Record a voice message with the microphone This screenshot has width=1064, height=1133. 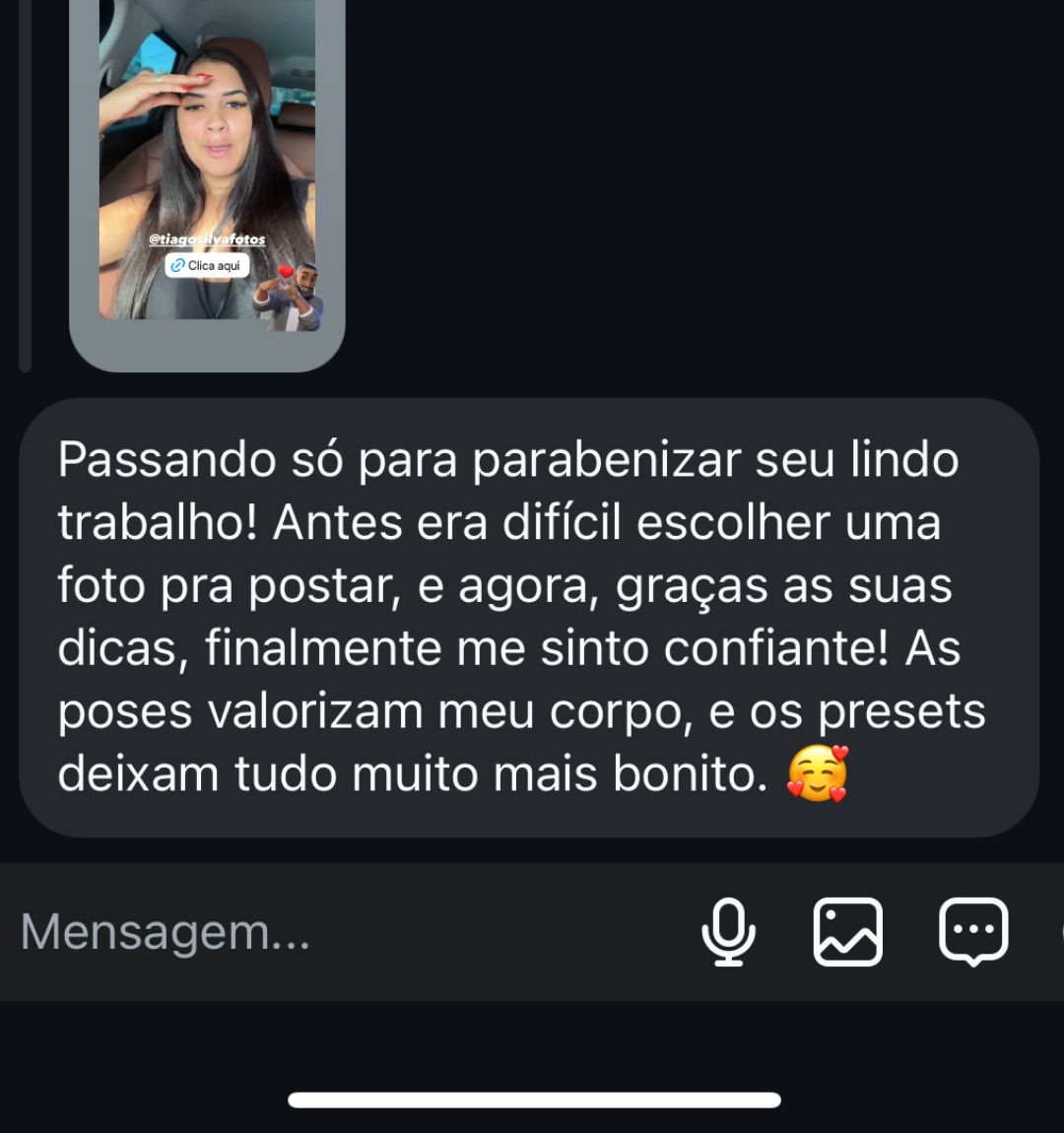tap(729, 932)
